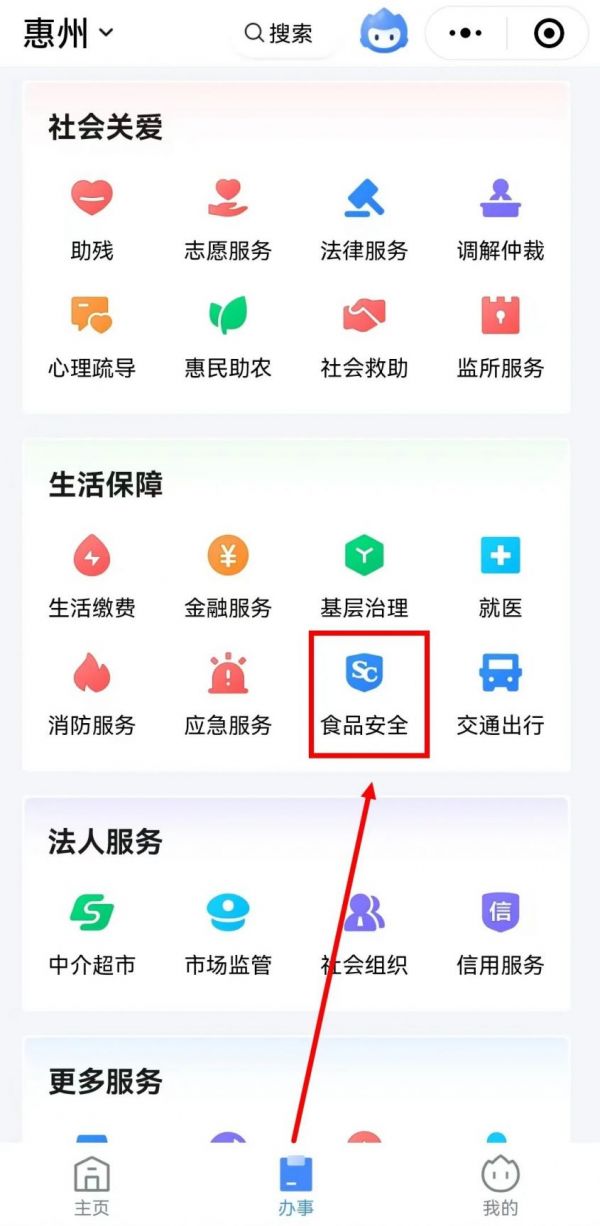Open 就医 service
The height and width of the screenshot is (1226, 600).
tap(500, 577)
